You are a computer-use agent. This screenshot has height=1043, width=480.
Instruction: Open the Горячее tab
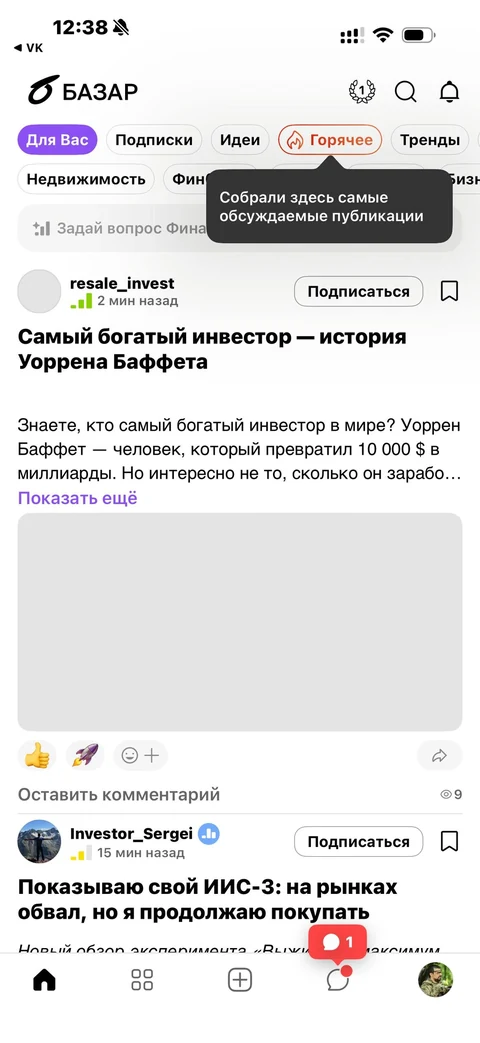(330, 140)
